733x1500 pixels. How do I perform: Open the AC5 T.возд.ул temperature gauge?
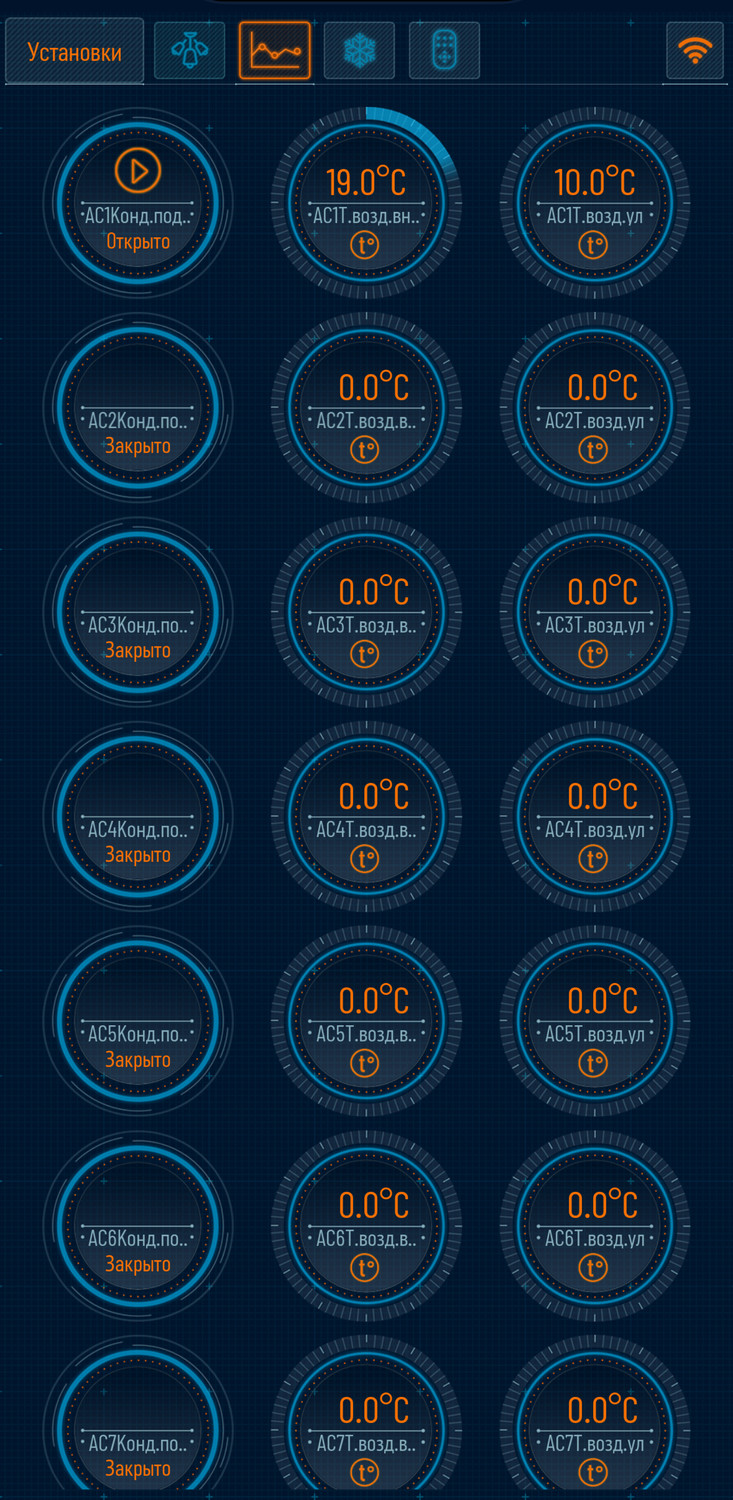click(595, 1022)
